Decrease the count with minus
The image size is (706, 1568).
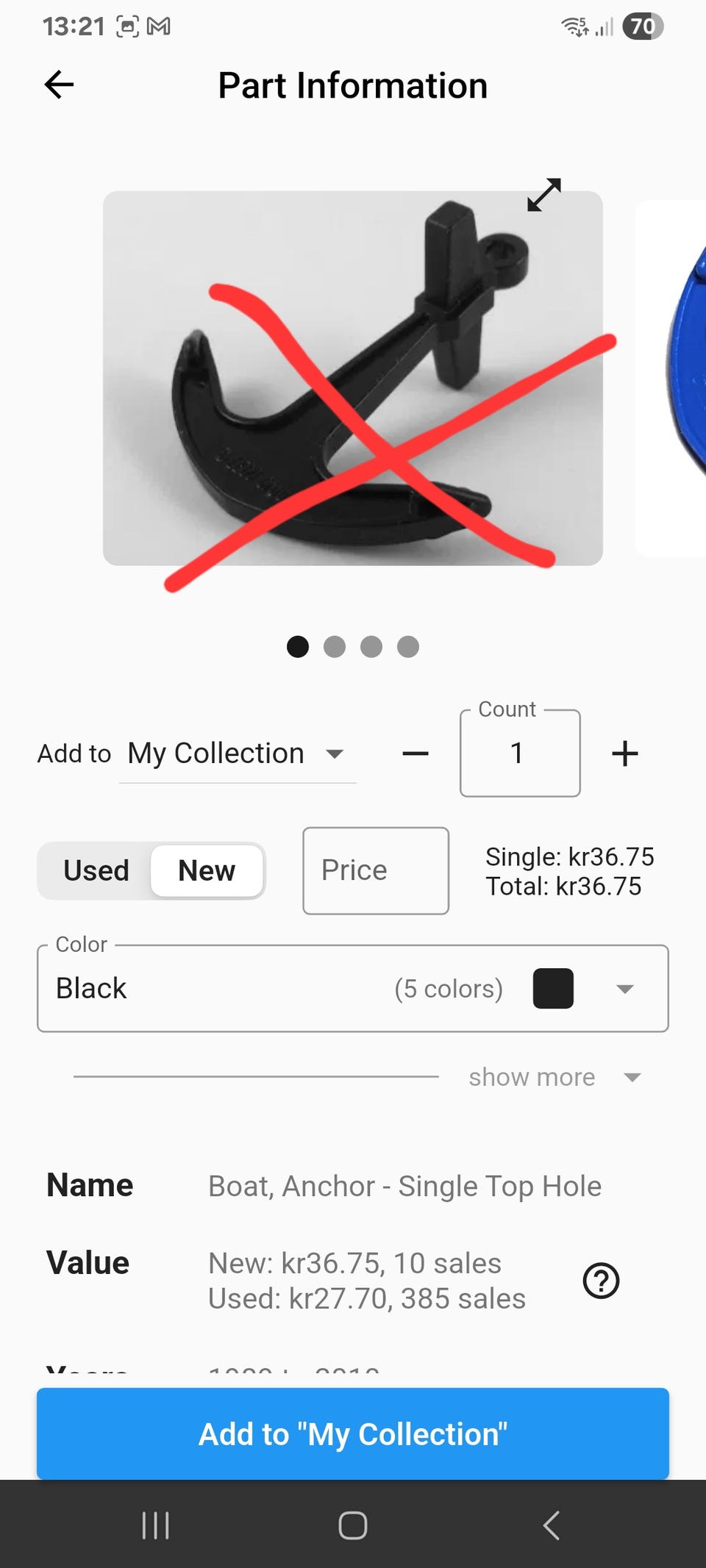[x=416, y=753]
